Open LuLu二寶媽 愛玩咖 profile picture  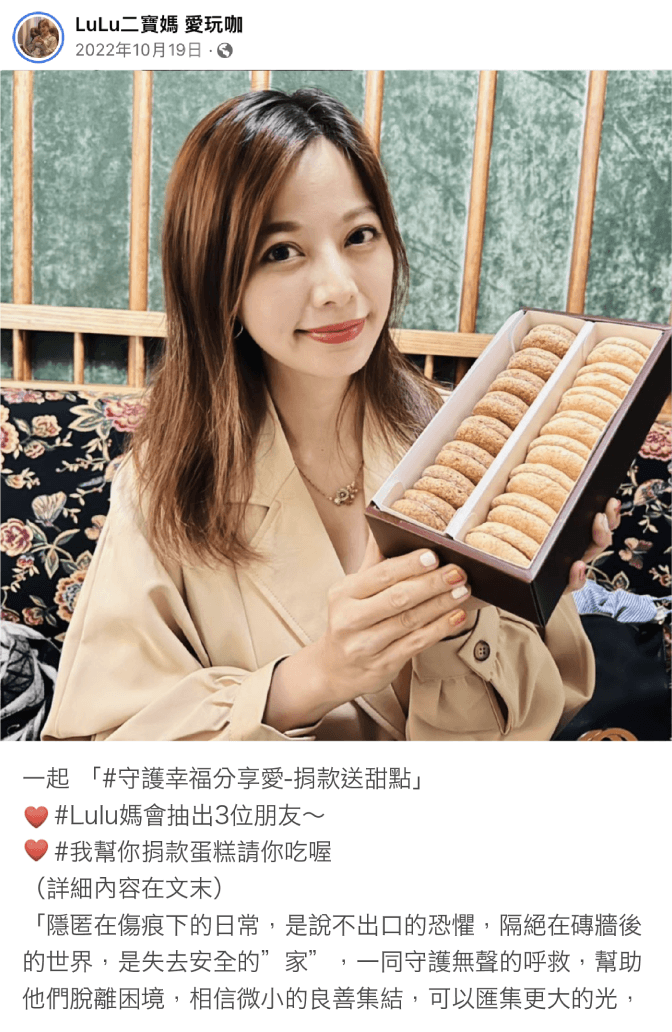tap(38, 37)
